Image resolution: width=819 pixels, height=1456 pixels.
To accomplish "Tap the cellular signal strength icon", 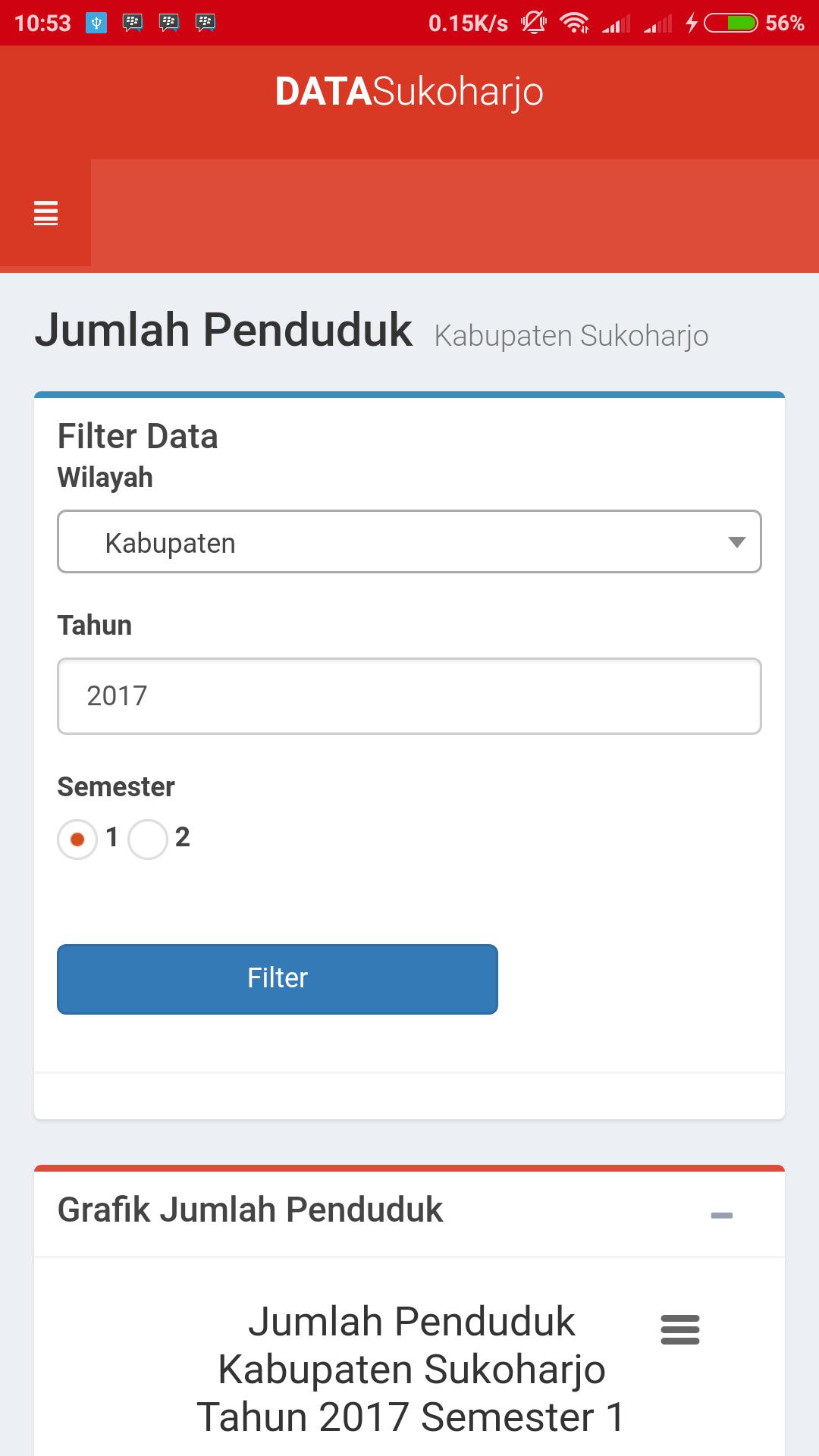I will click(x=618, y=23).
